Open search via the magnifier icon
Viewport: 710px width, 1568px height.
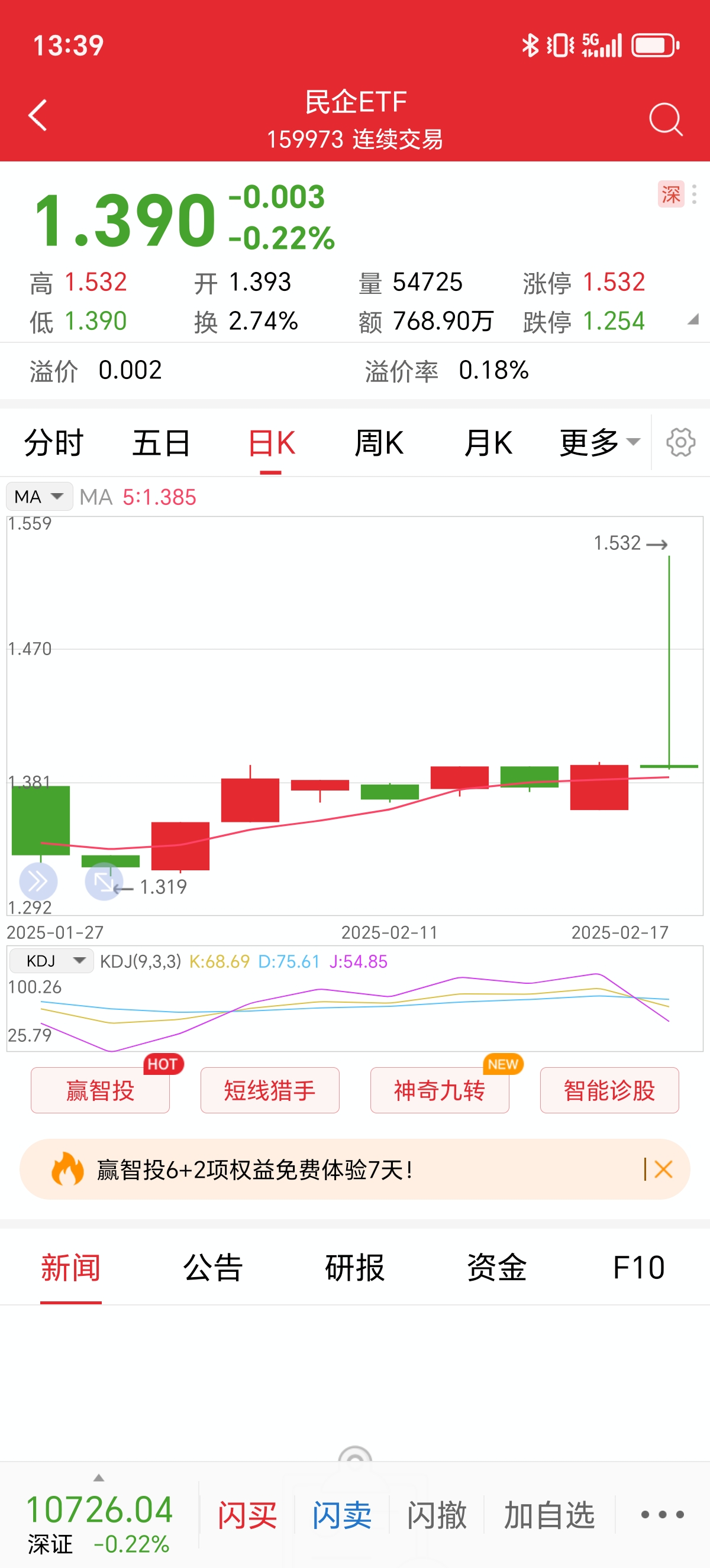point(666,120)
